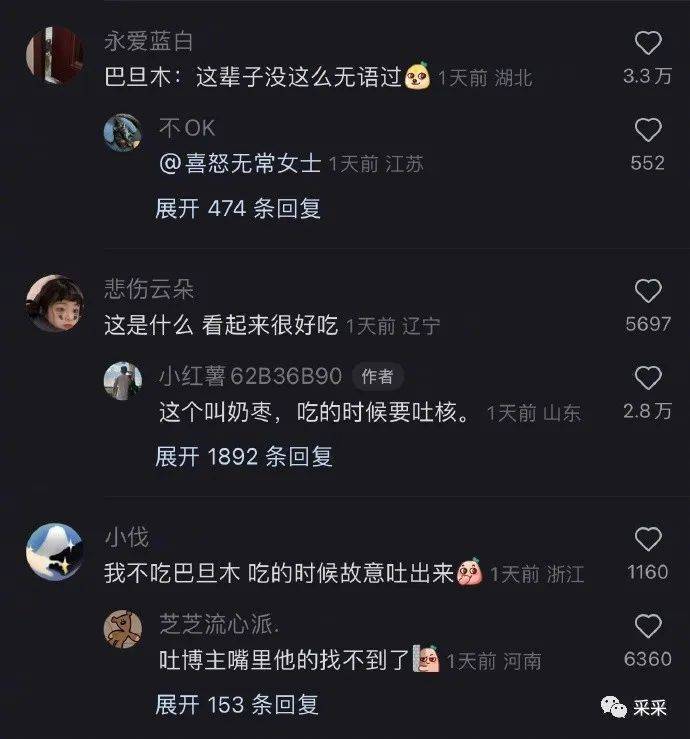Open 悲伤云朵's profile avatar
This screenshot has height=739, width=690.
[x=54, y=303]
